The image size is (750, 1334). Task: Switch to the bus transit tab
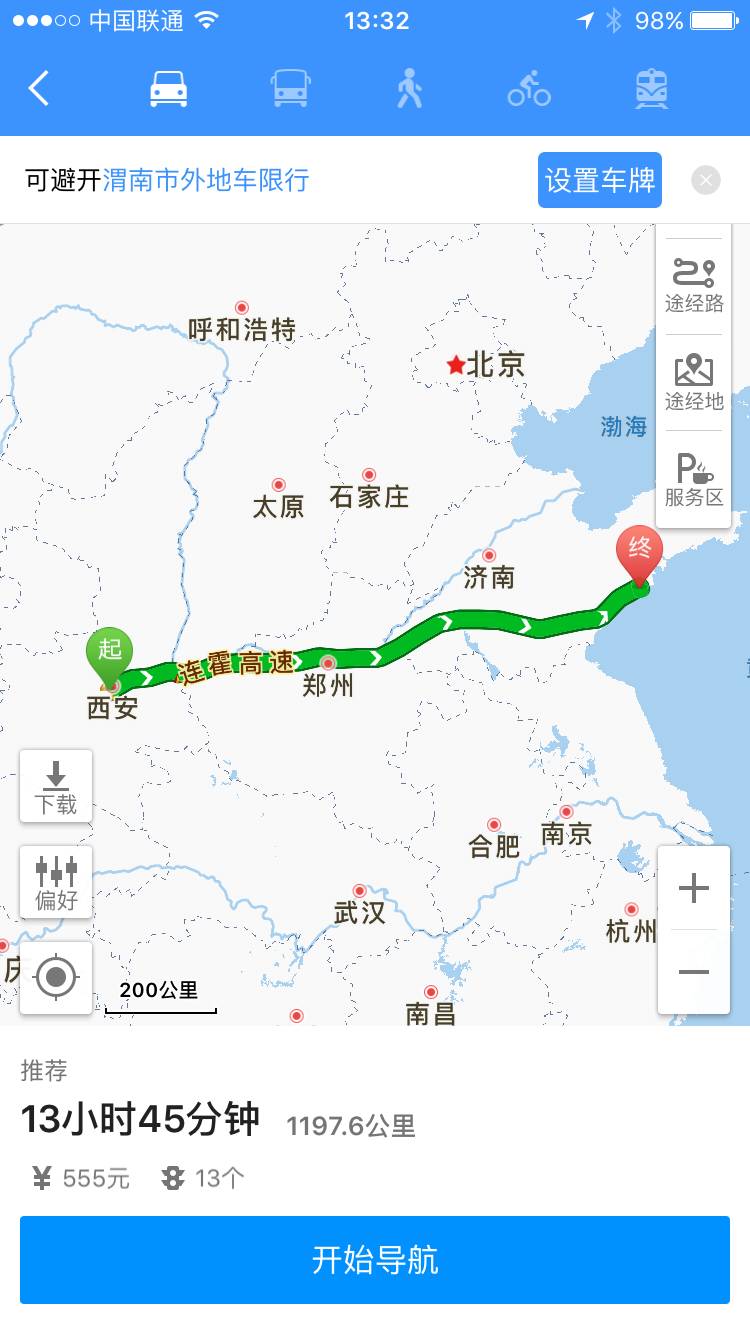click(289, 89)
